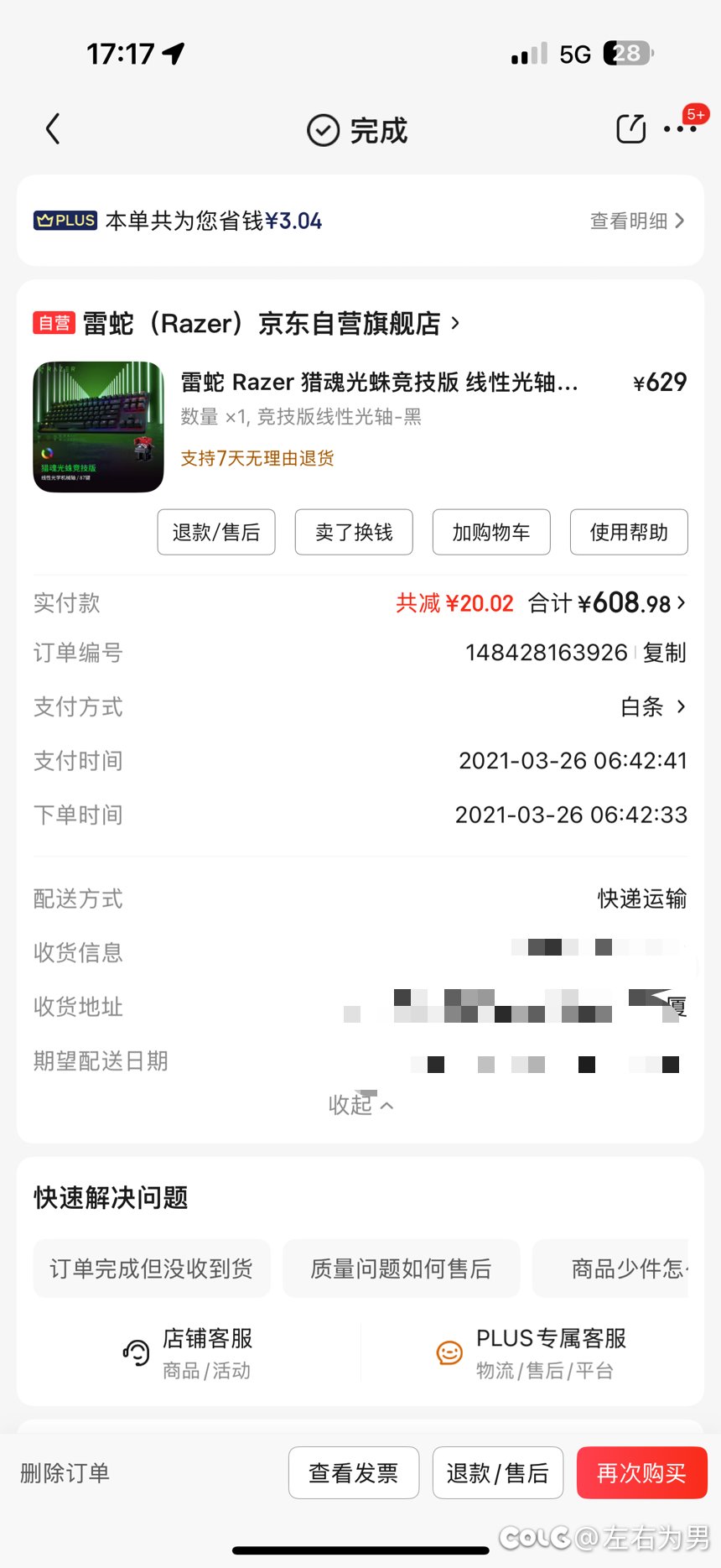Image resolution: width=721 pixels, height=1568 pixels.
Task: Buy again with the red 再次购买 button
Action: click(x=642, y=1472)
